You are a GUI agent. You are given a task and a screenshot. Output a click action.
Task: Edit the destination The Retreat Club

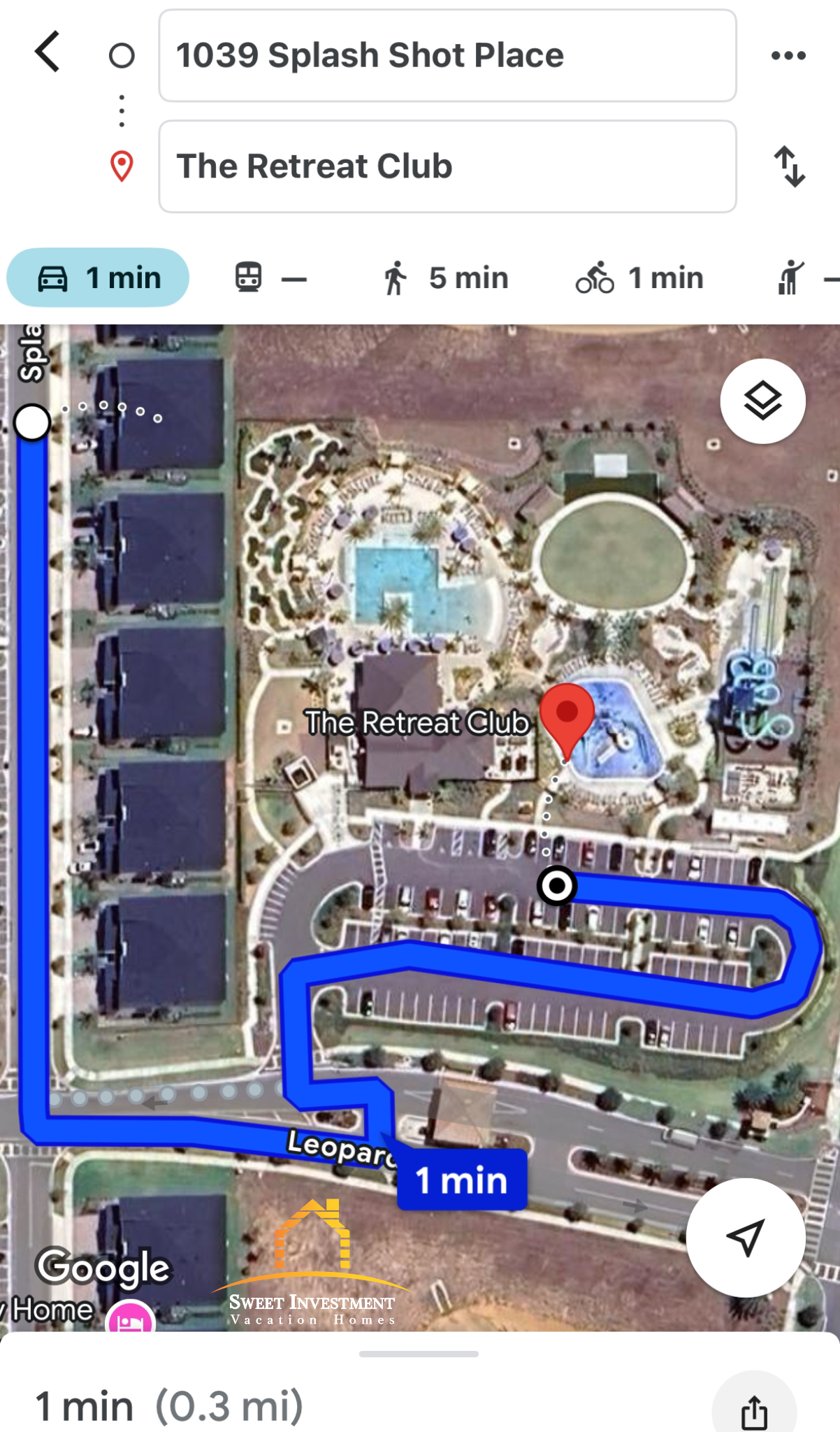[x=447, y=166]
